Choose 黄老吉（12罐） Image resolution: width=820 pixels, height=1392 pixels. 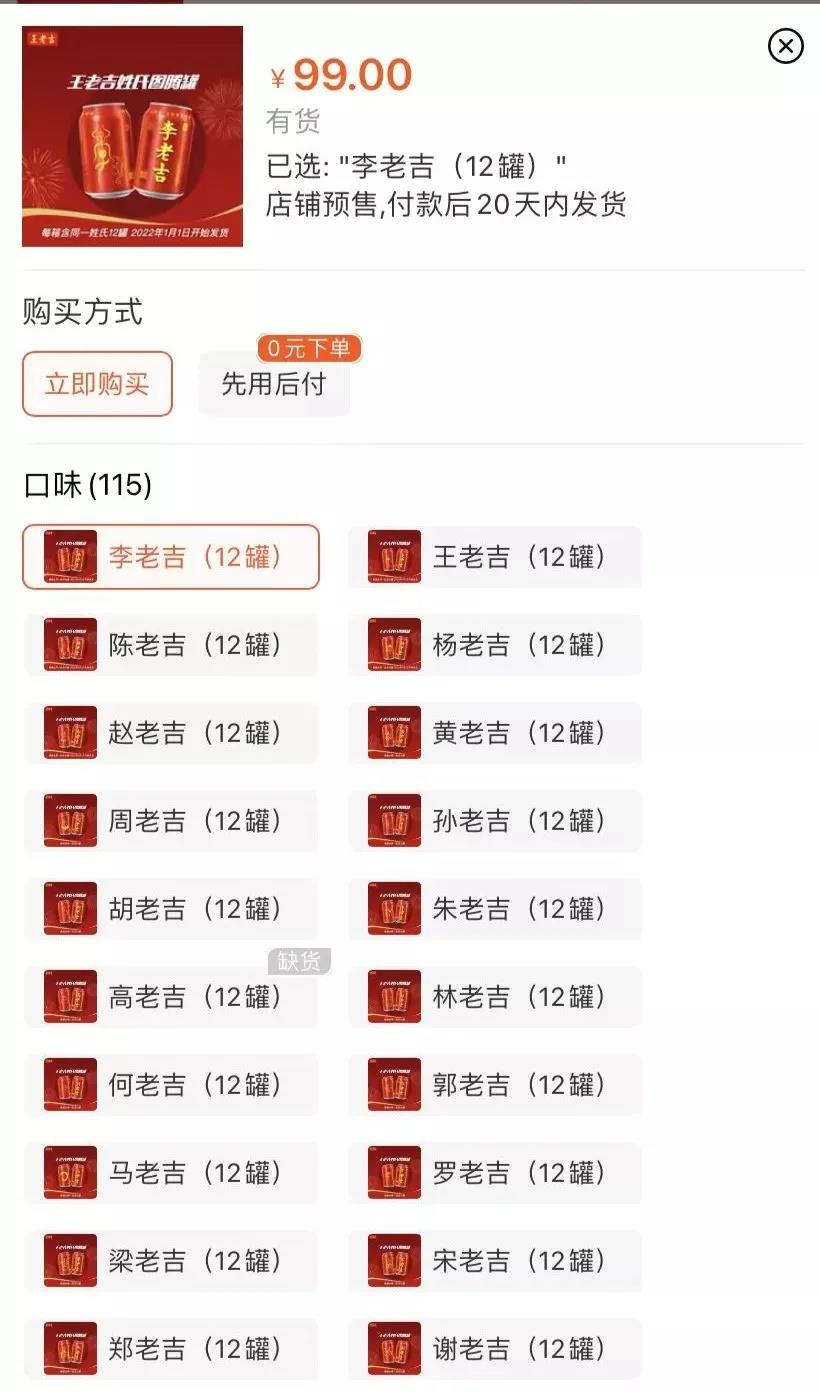tap(495, 733)
